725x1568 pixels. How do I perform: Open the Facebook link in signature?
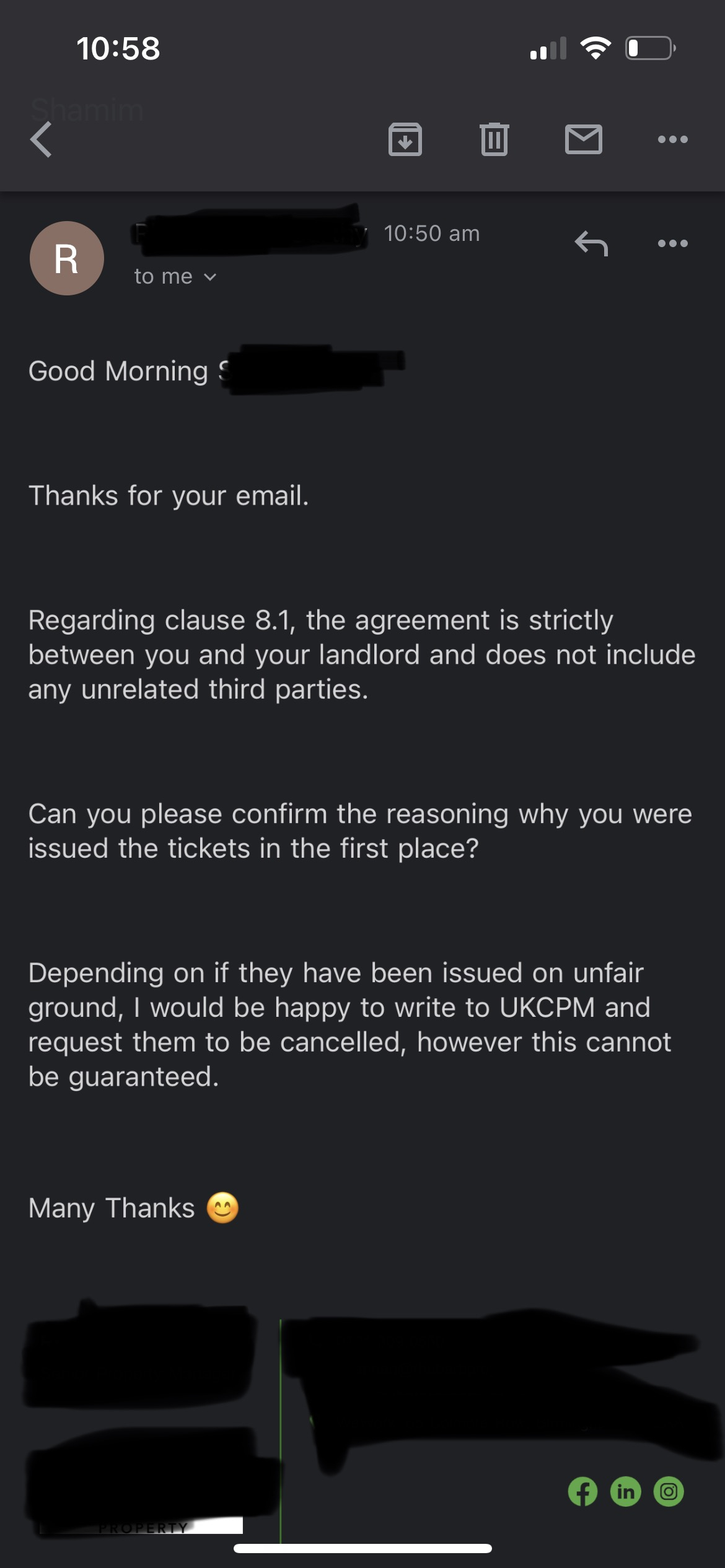point(582,1492)
